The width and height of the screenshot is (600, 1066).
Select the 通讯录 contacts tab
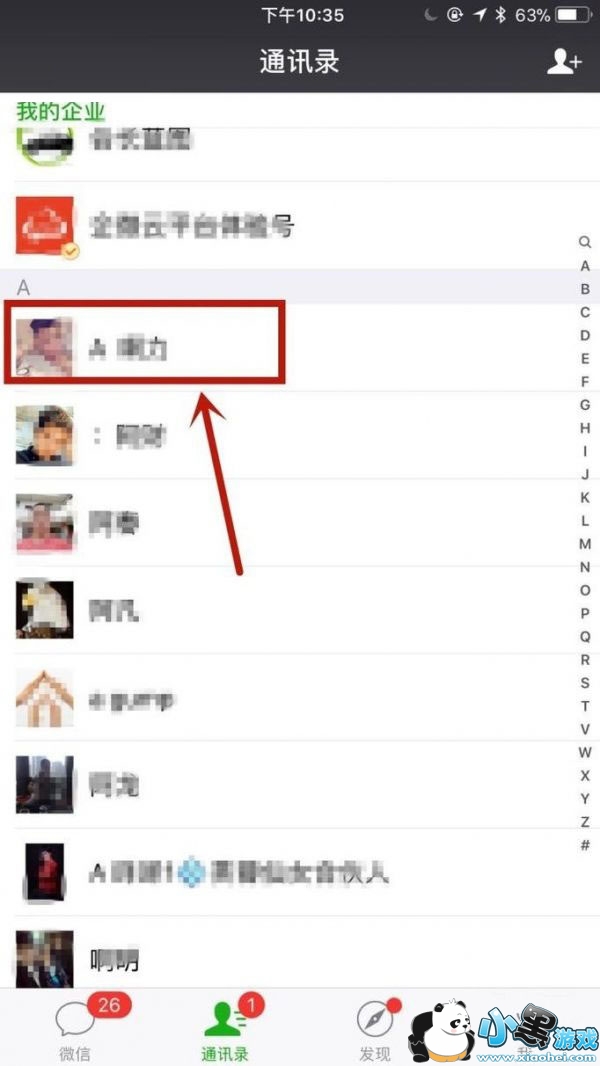(x=225, y=1029)
